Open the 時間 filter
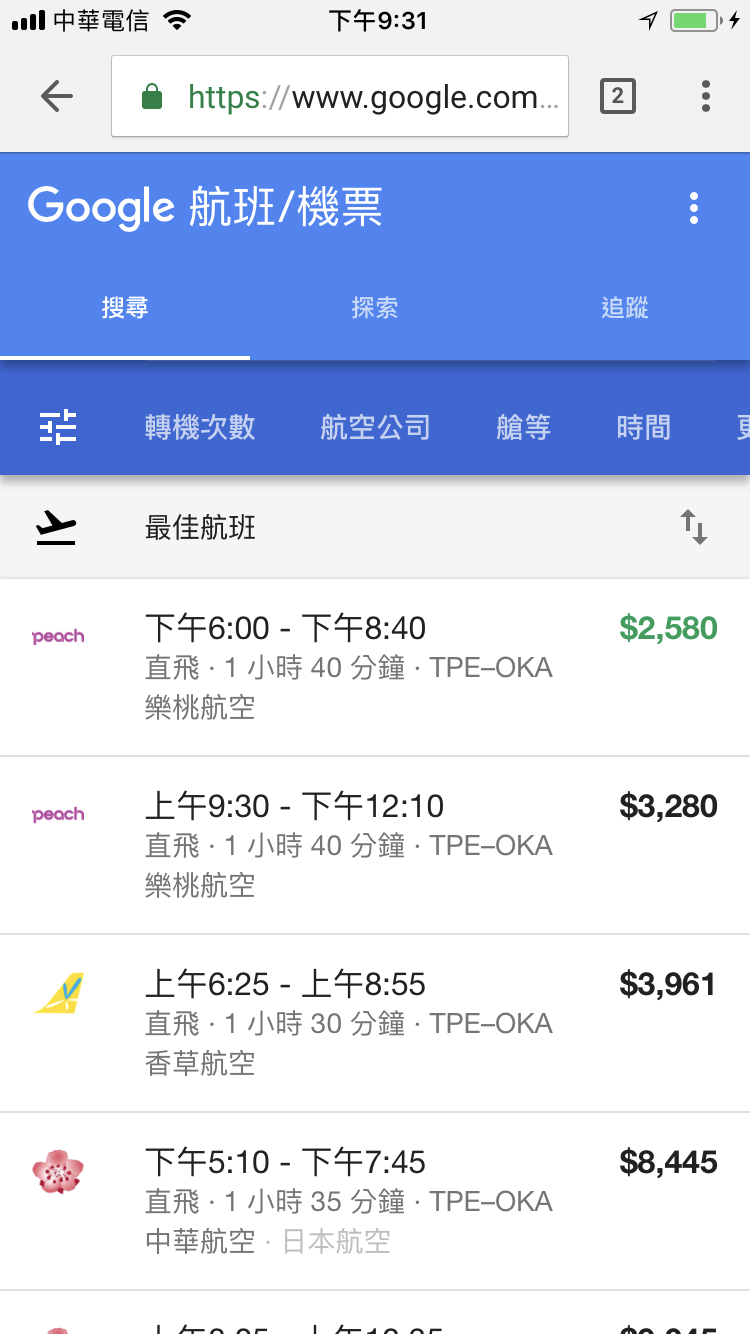The width and height of the screenshot is (750, 1334). tap(643, 427)
